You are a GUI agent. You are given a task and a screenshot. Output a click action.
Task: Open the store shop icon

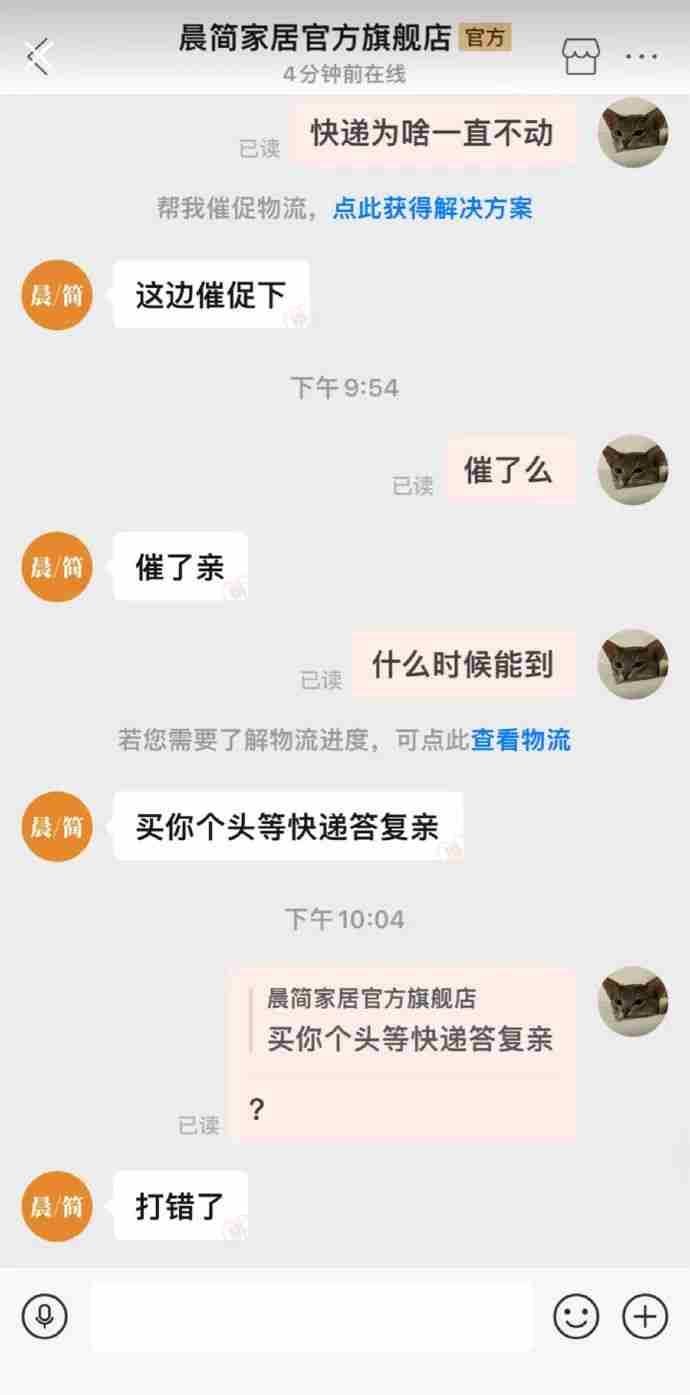580,56
